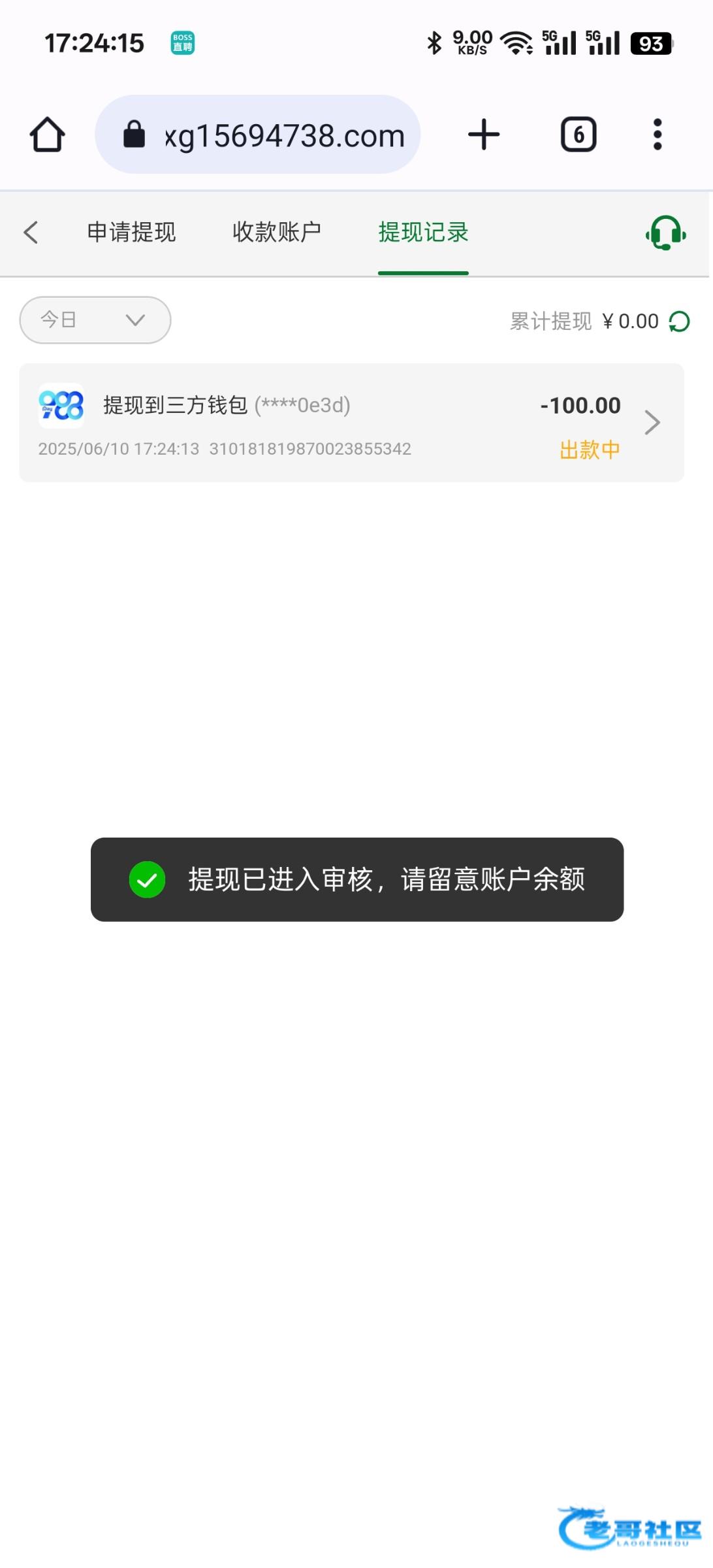This screenshot has height=1568, width=713.
Task: Open the tab switcher showing 6
Action: [578, 135]
